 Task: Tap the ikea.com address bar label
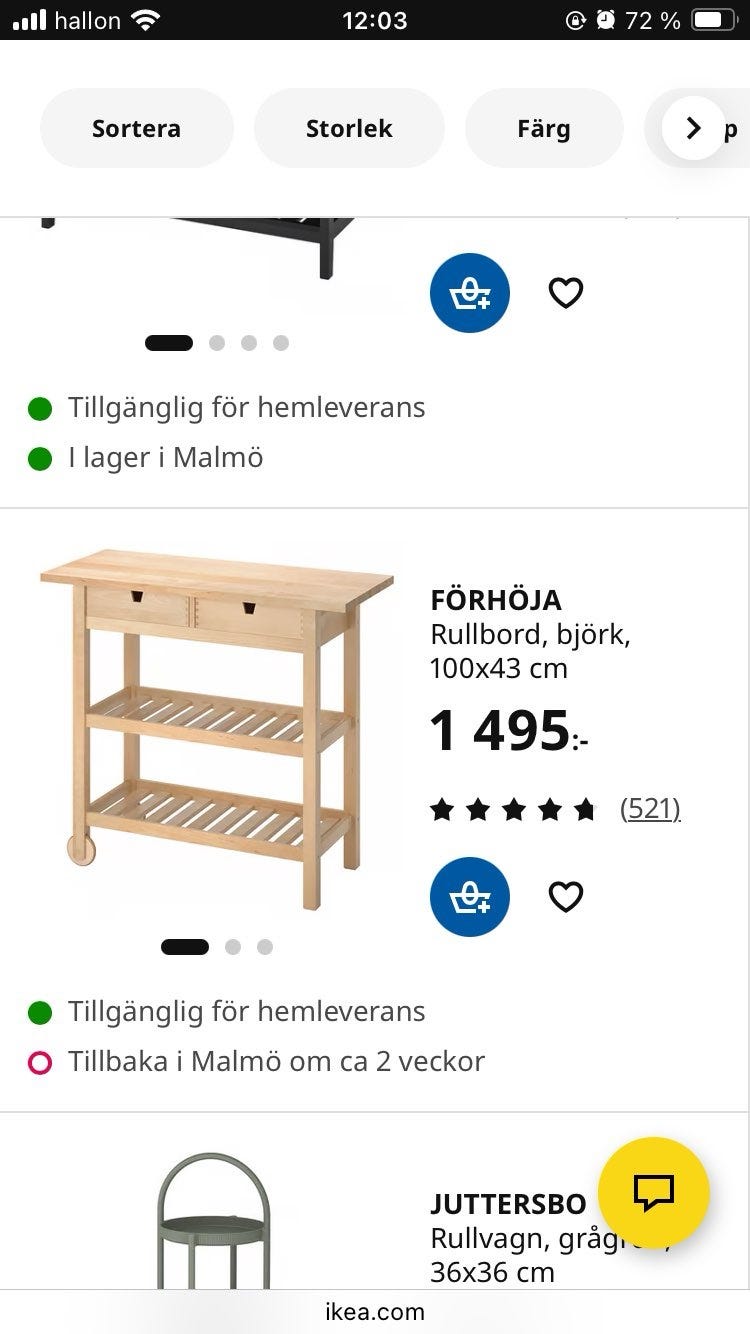tap(375, 1311)
